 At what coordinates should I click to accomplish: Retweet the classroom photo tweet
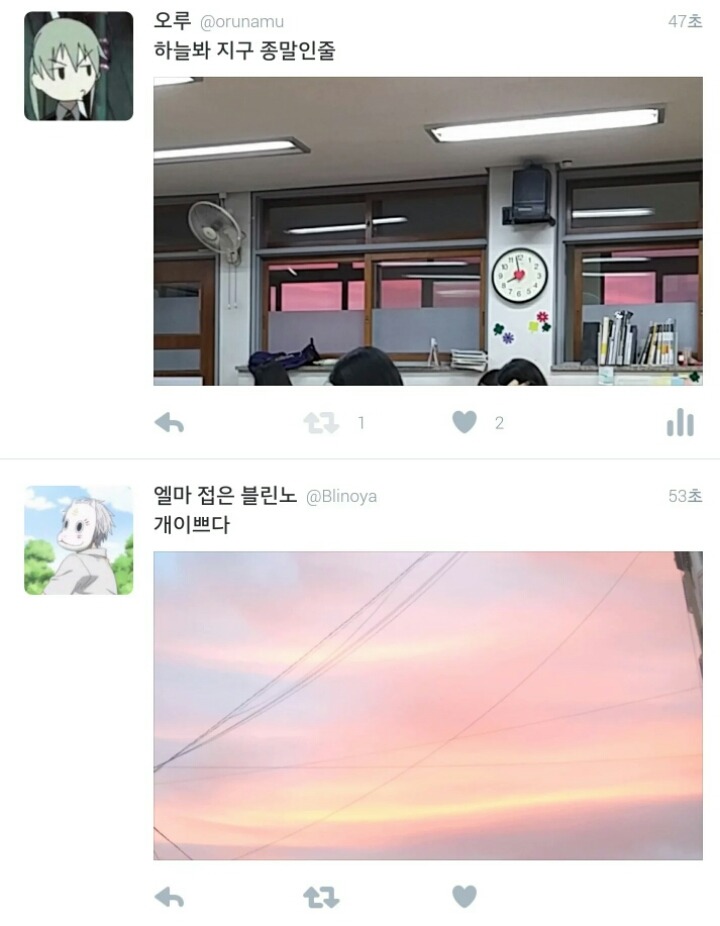click(323, 423)
